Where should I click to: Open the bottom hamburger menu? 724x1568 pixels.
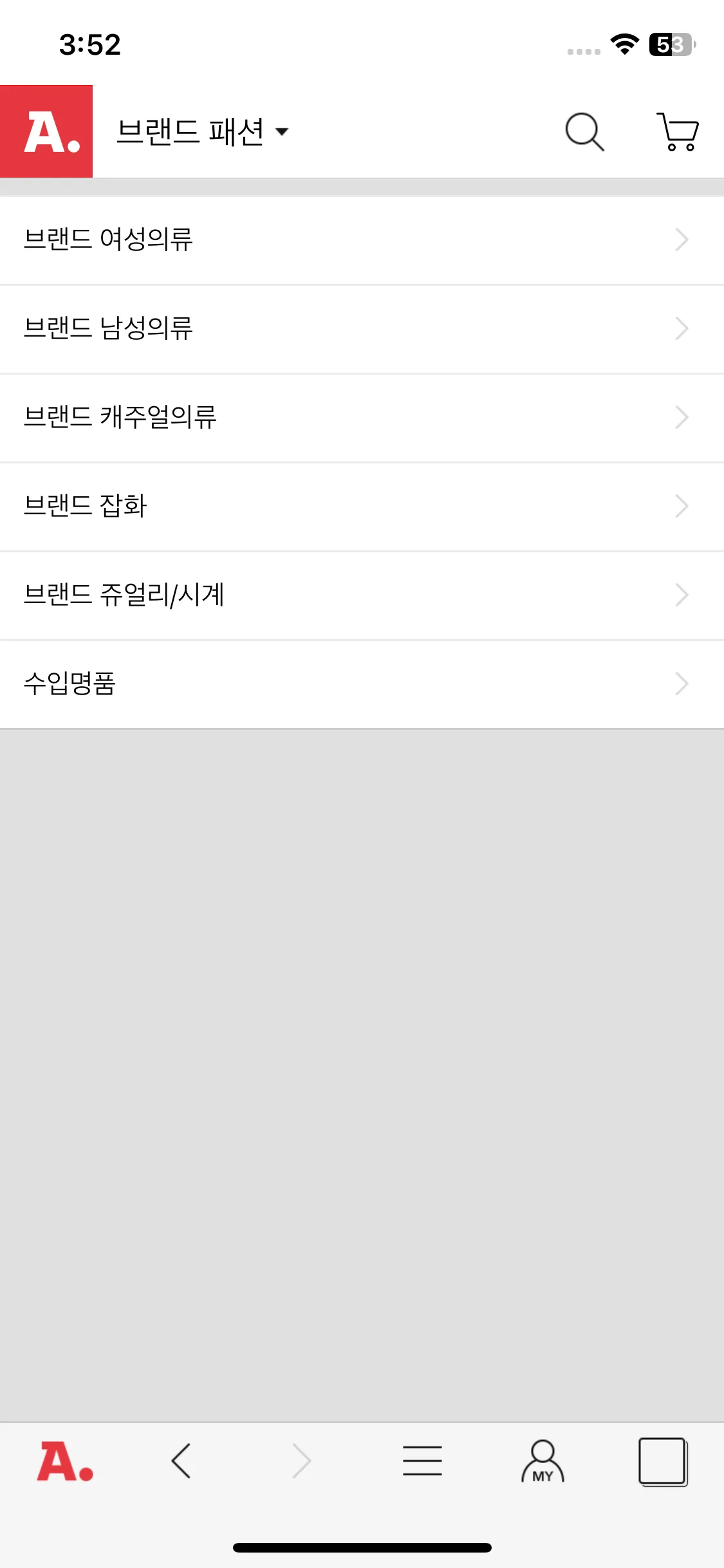[422, 1461]
